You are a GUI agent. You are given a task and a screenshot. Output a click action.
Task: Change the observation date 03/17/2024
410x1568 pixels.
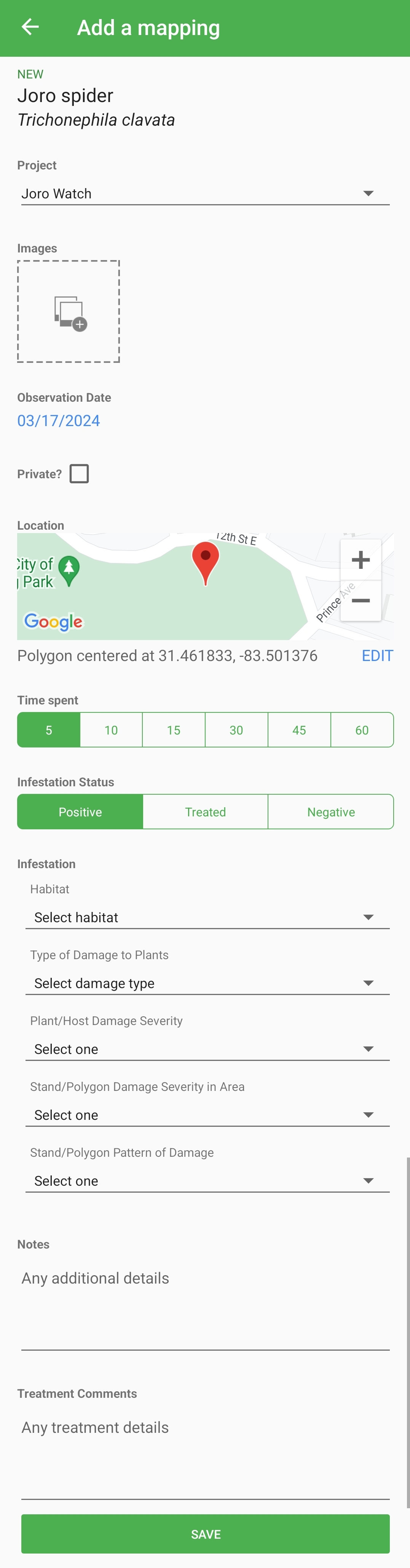coord(58,421)
